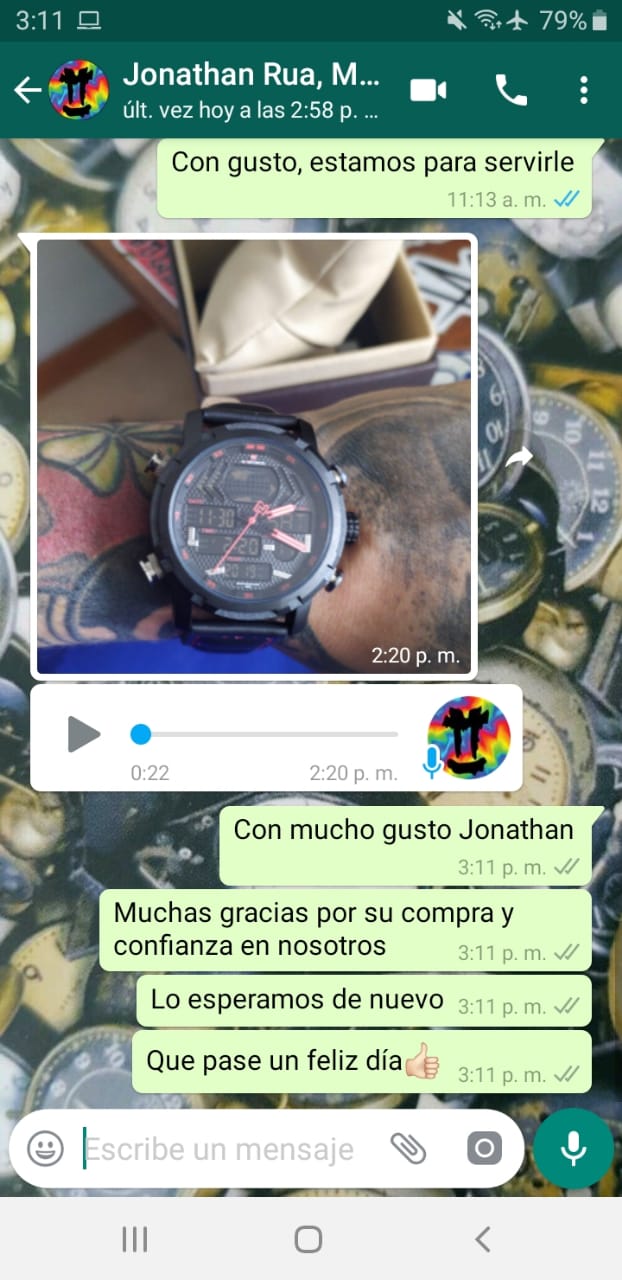Attach a file with the paperclip

pyautogui.click(x=408, y=1149)
